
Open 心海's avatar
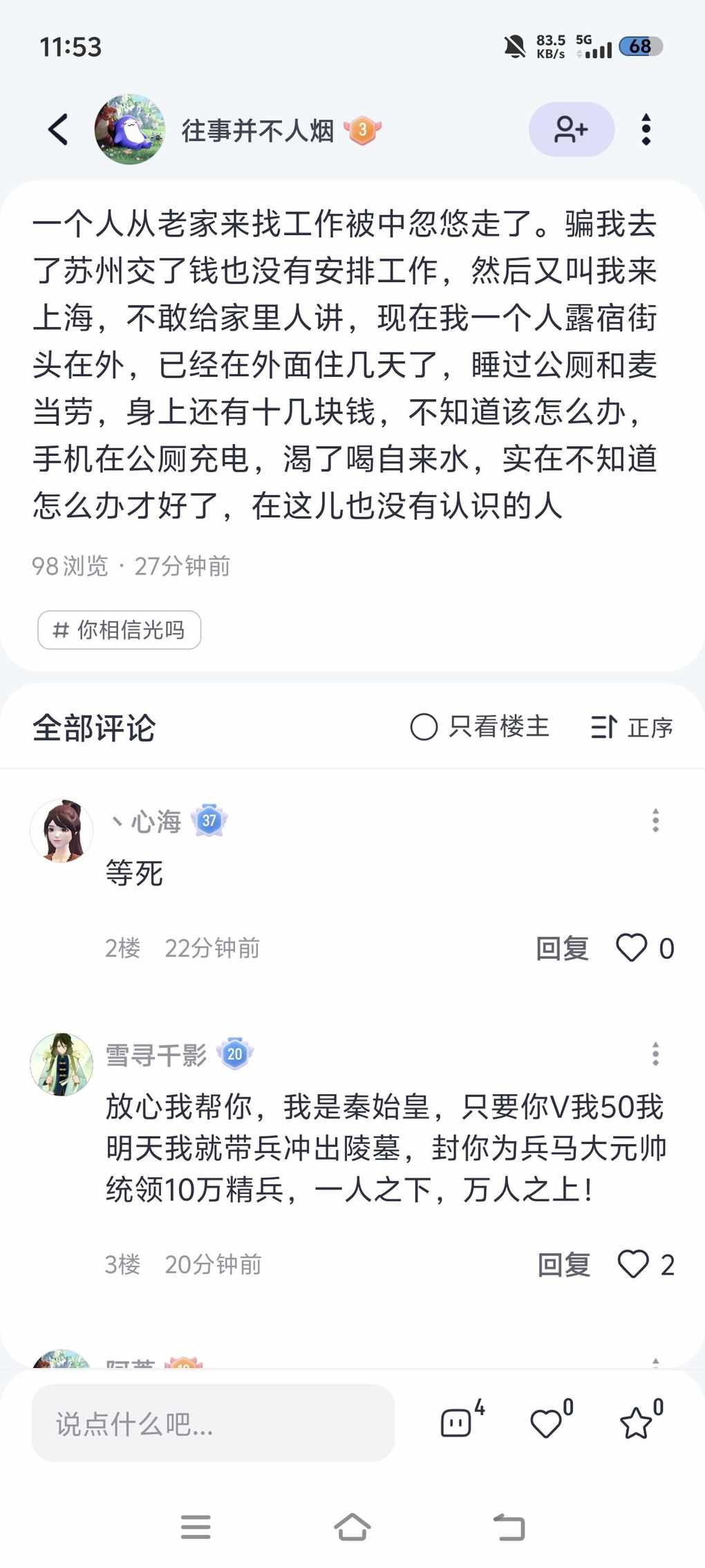[62, 831]
